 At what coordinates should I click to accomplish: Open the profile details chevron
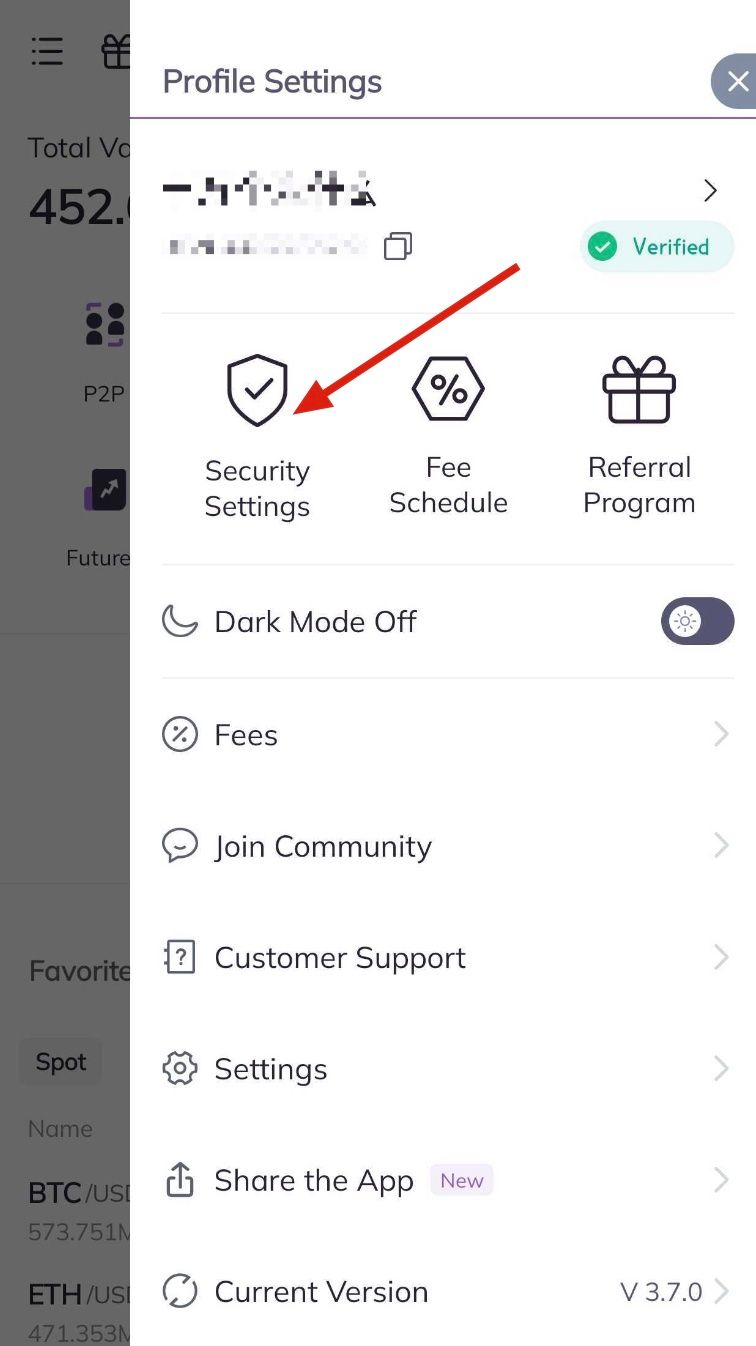(x=710, y=191)
